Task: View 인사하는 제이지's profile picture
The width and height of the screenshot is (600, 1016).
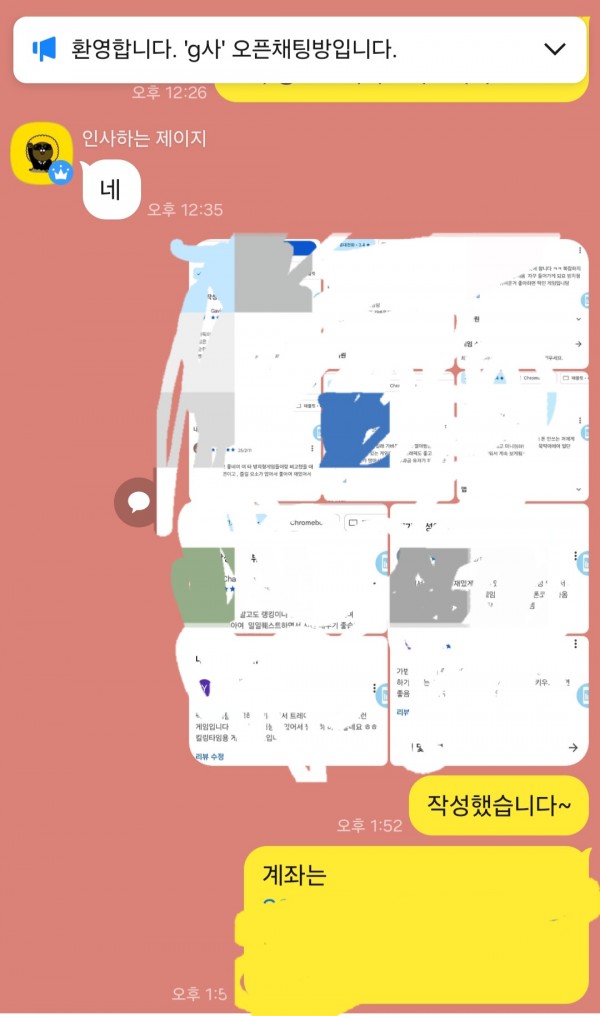Action: tap(41, 155)
